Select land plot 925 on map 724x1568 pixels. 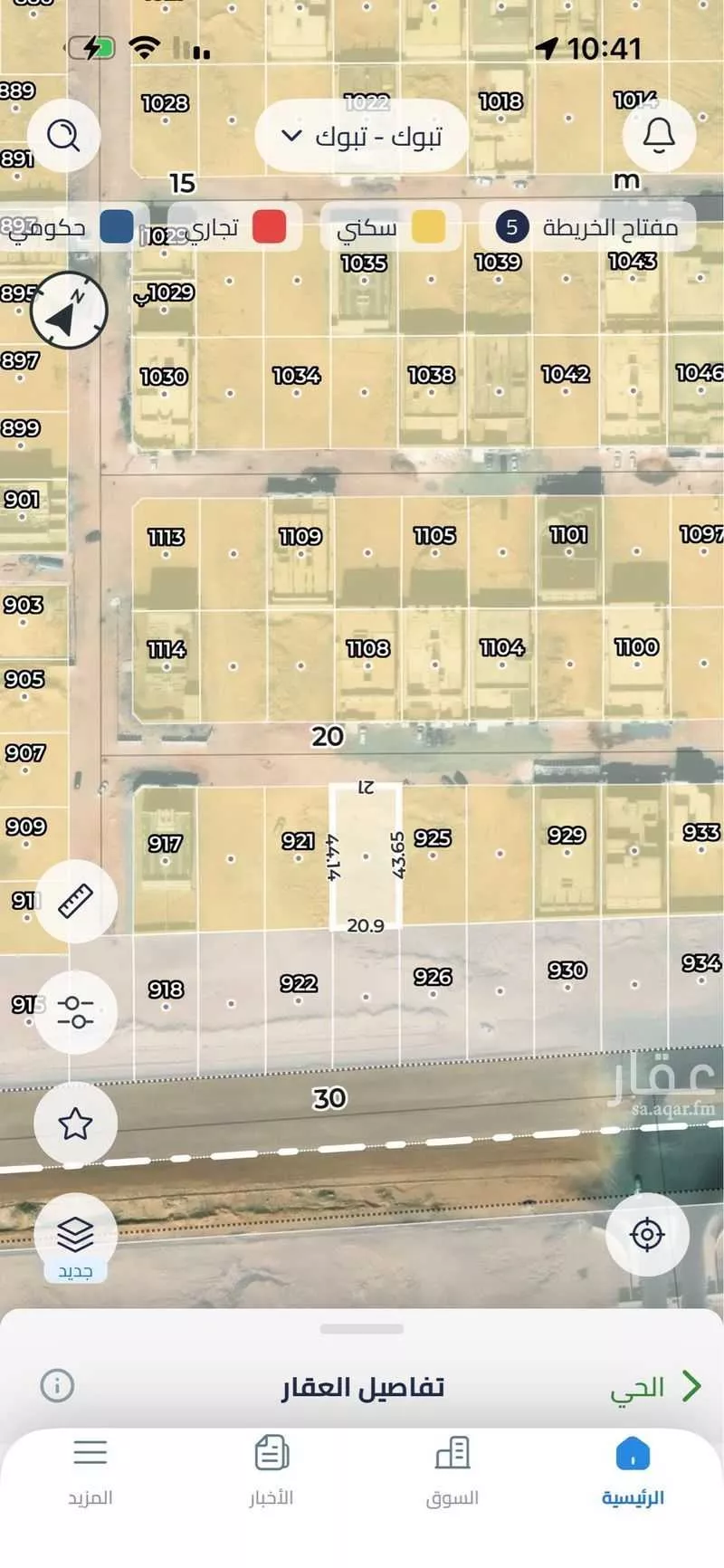tap(433, 853)
